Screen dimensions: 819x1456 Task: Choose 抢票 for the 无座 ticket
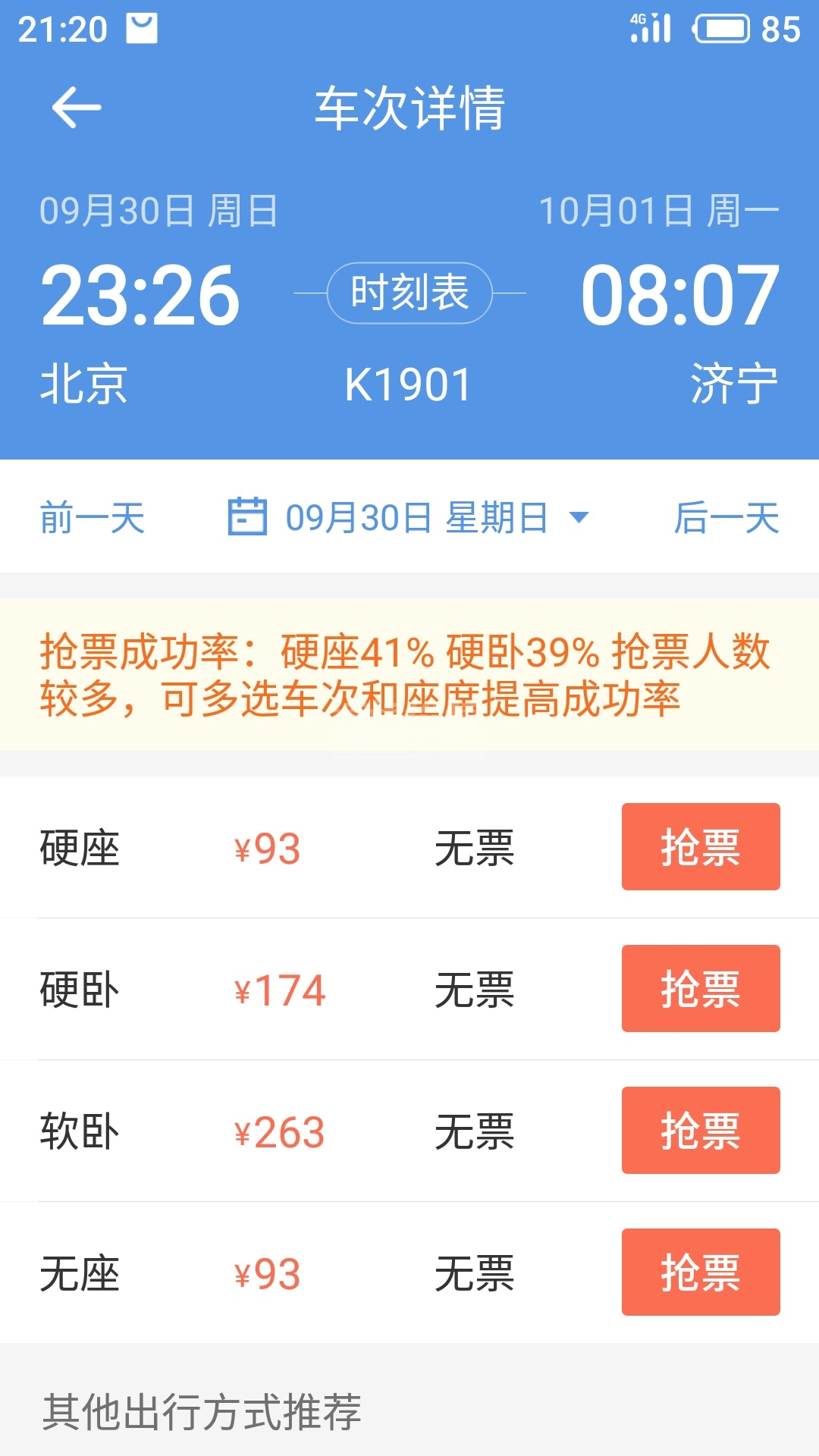tap(700, 1272)
